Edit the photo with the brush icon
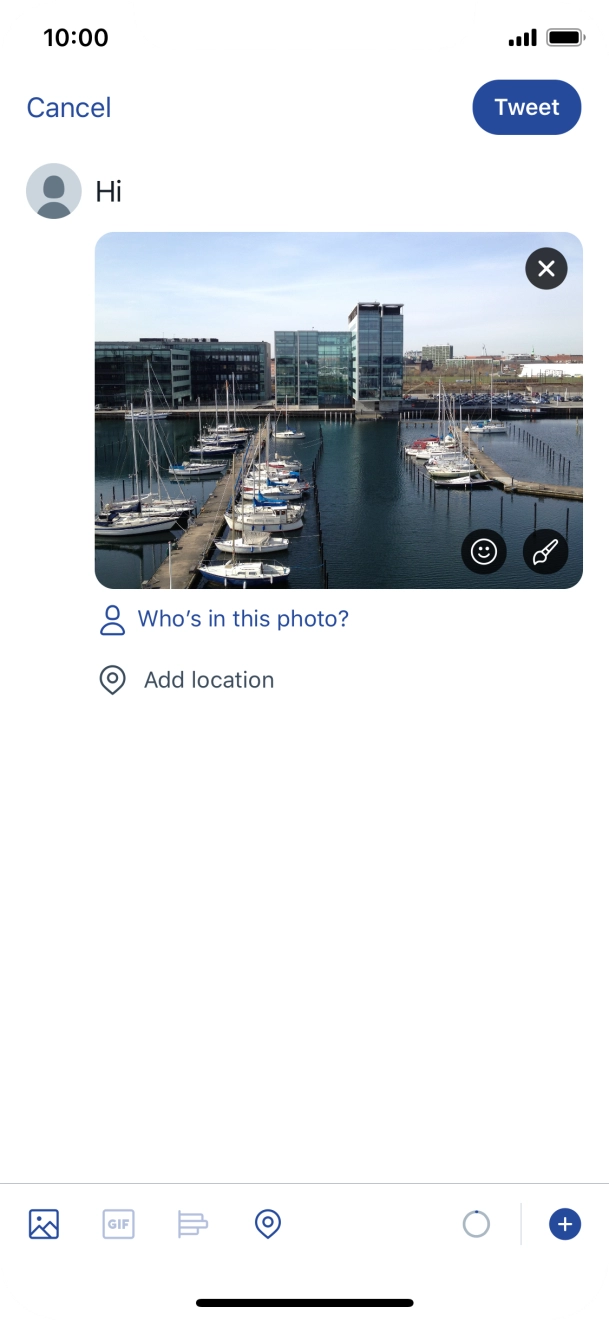The image size is (609, 1320). pyautogui.click(x=545, y=552)
